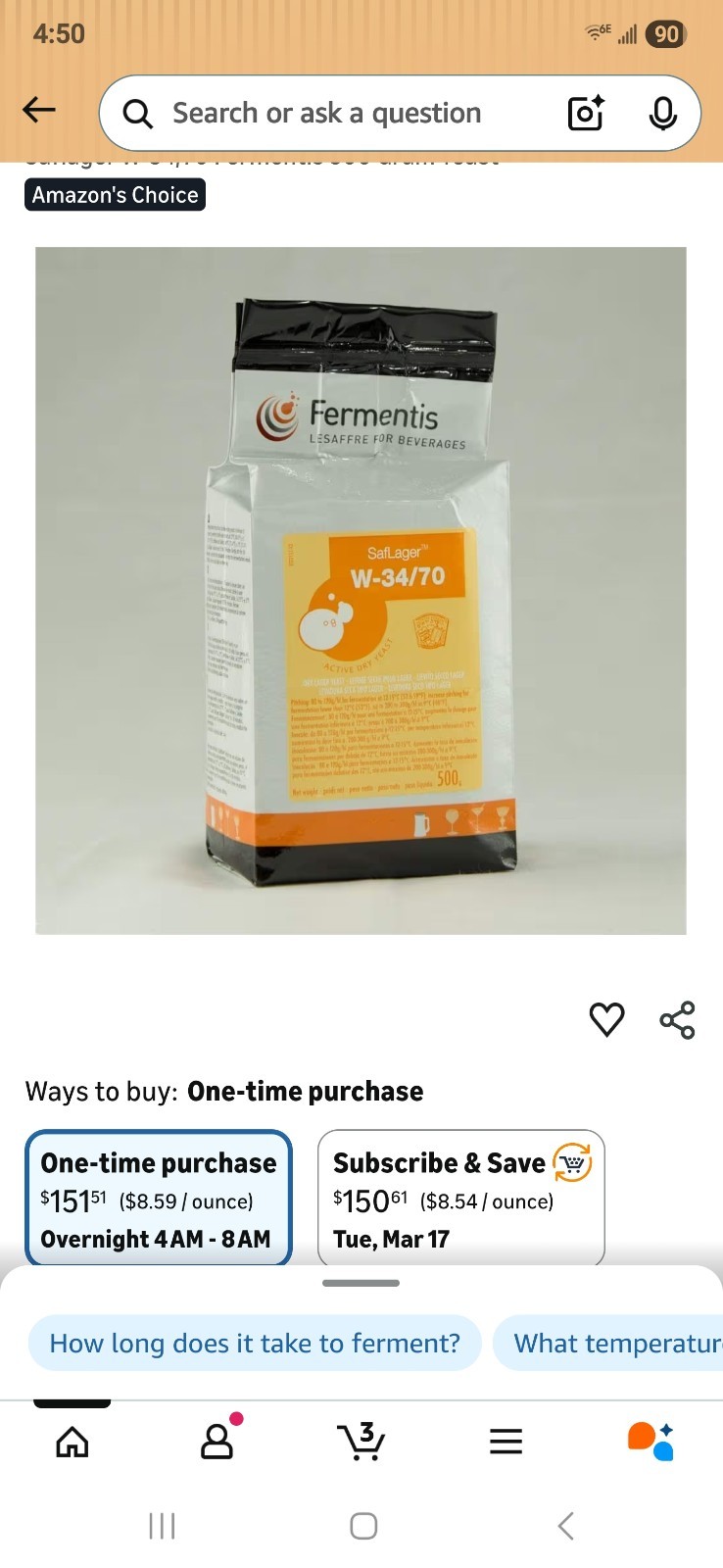Open the recent apps overview
This screenshot has width=723, height=1568.
[161, 1525]
